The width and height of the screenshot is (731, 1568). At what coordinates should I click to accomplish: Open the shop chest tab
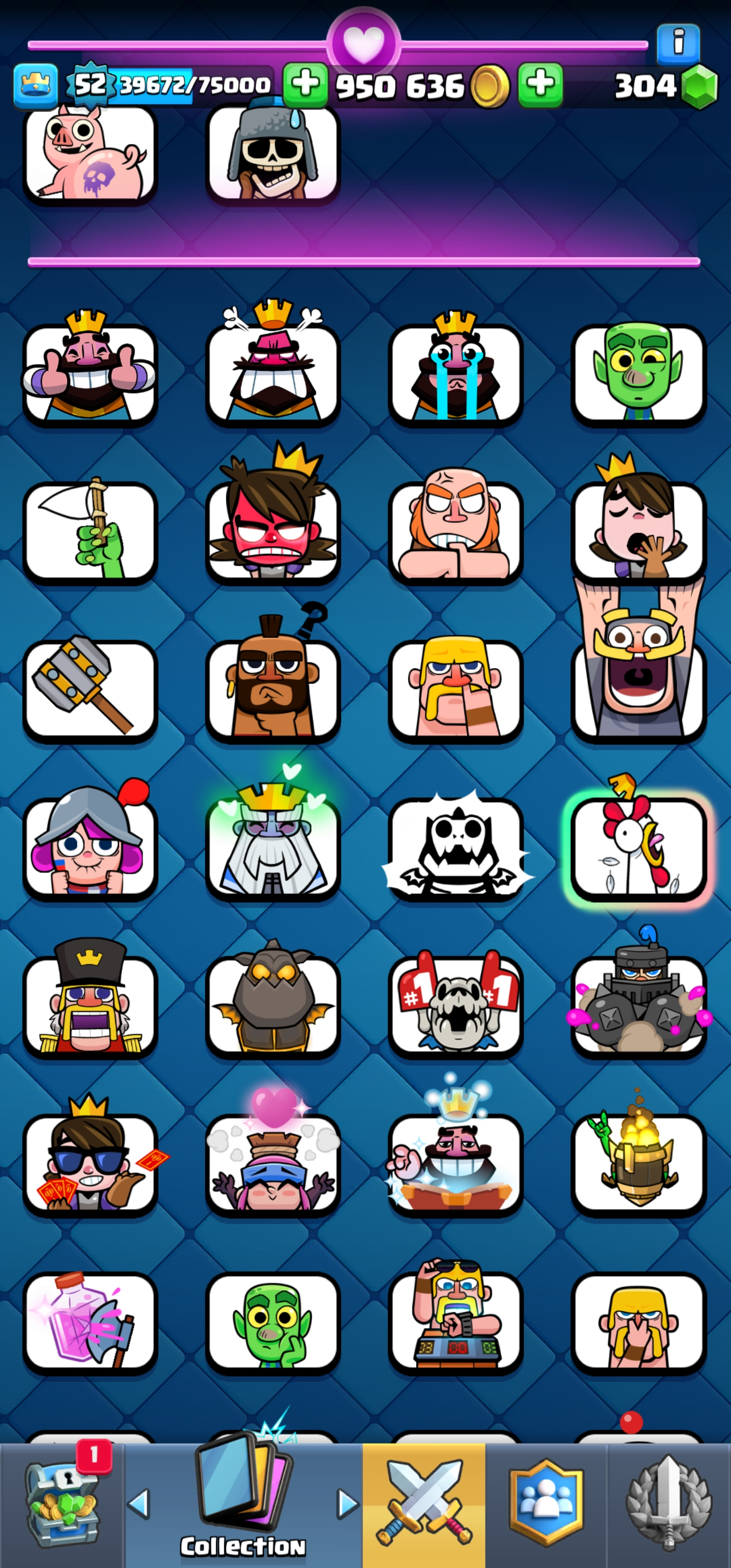pyautogui.click(x=61, y=1505)
